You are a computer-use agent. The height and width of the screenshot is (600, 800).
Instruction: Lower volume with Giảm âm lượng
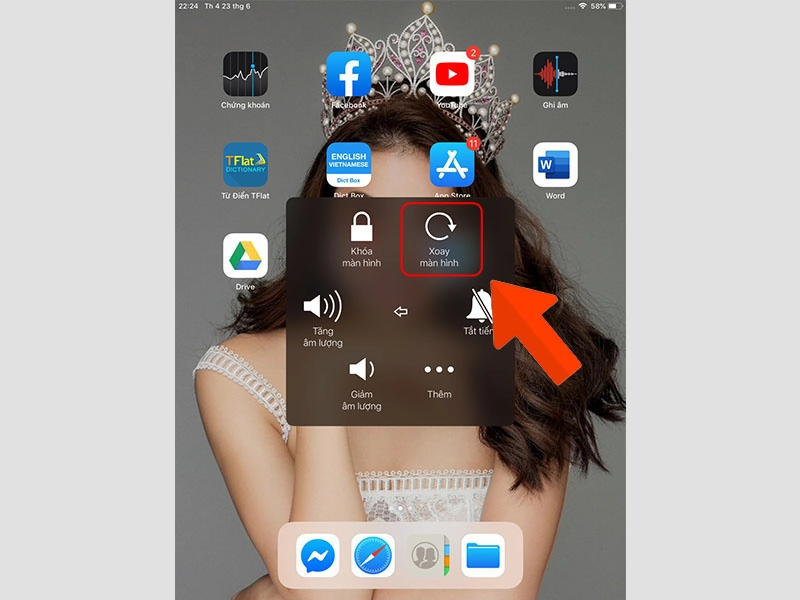361,385
